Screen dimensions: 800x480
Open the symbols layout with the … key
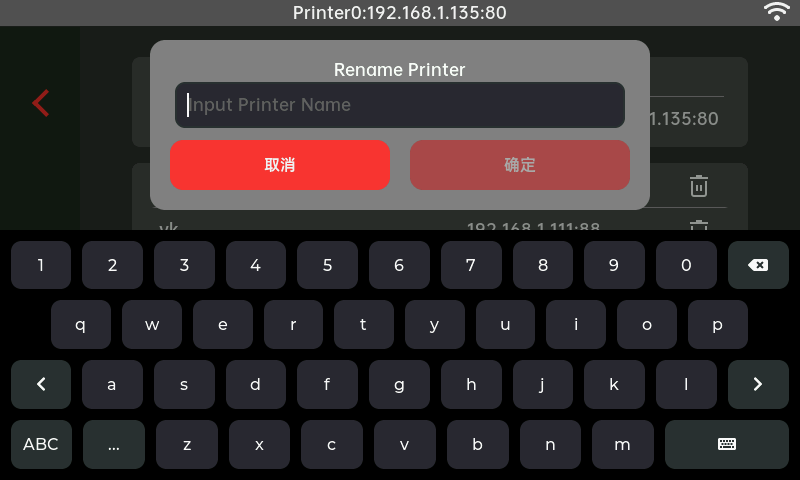(113, 445)
